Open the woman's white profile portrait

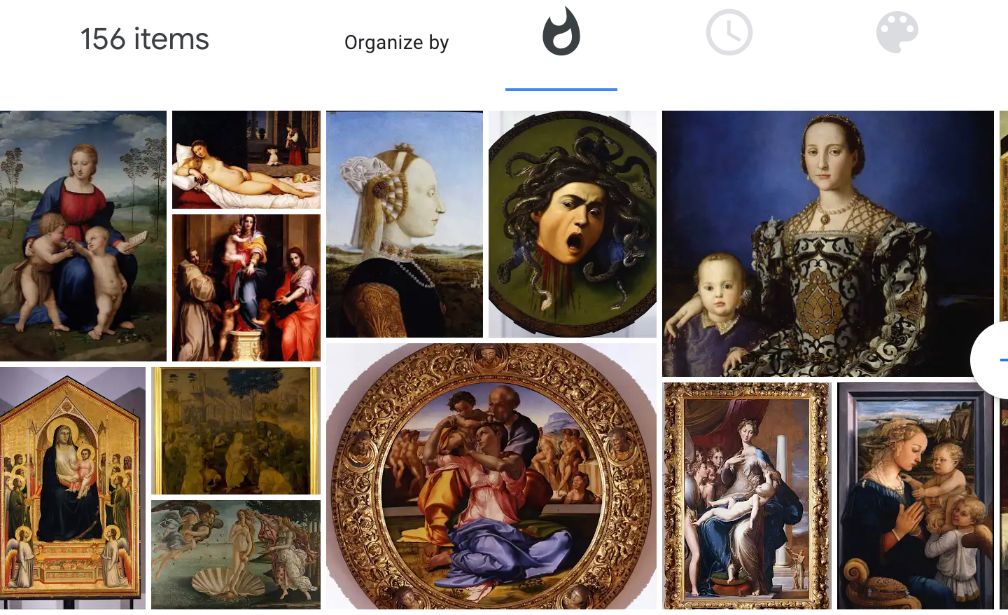[x=404, y=223]
